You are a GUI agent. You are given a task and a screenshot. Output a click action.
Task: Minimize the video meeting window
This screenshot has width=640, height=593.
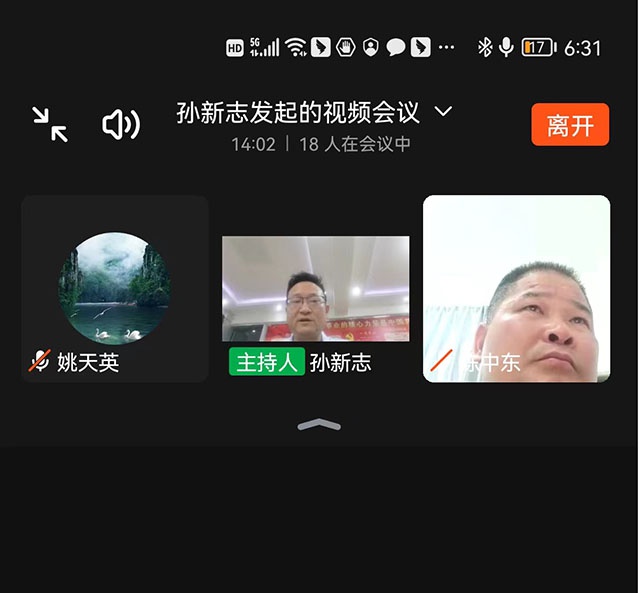click(50, 124)
